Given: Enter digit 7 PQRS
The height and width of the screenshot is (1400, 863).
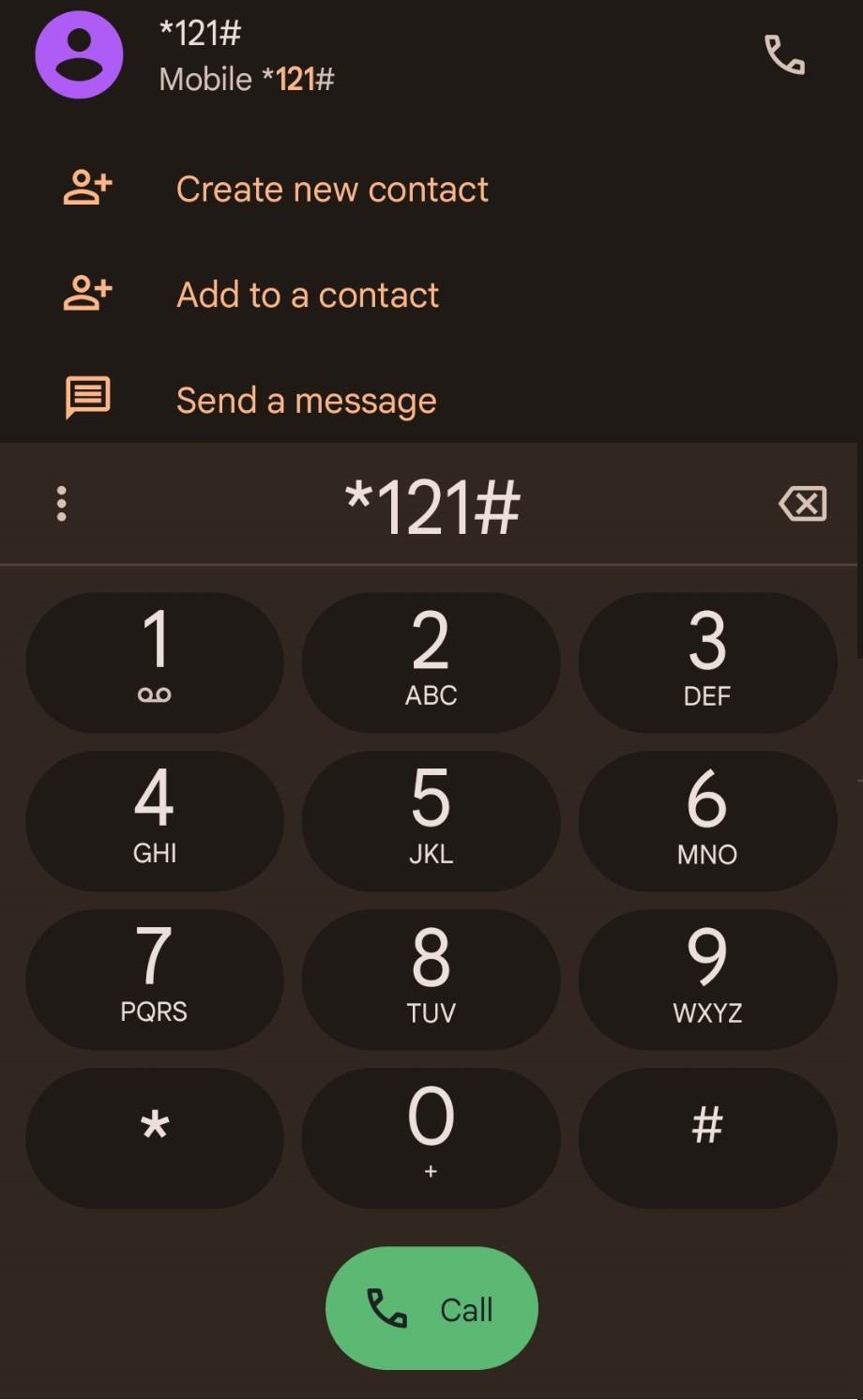Looking at the screenshot, I should click(155, 980).
